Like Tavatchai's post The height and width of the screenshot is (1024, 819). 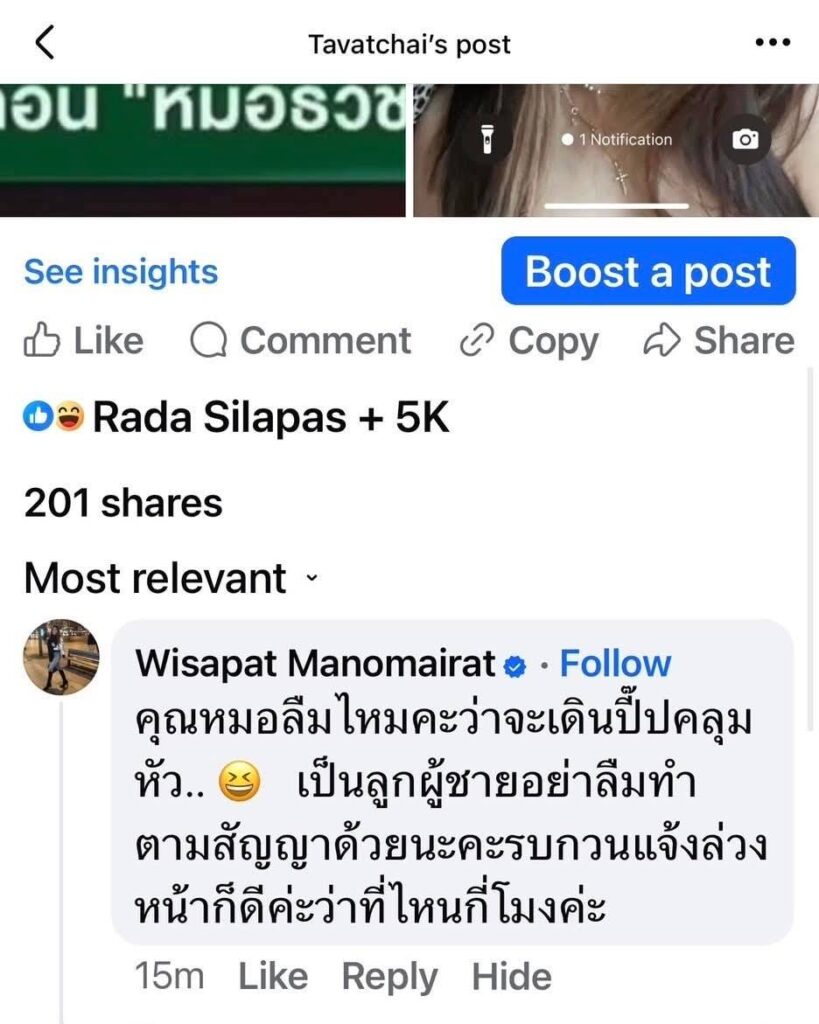(84, 342)
